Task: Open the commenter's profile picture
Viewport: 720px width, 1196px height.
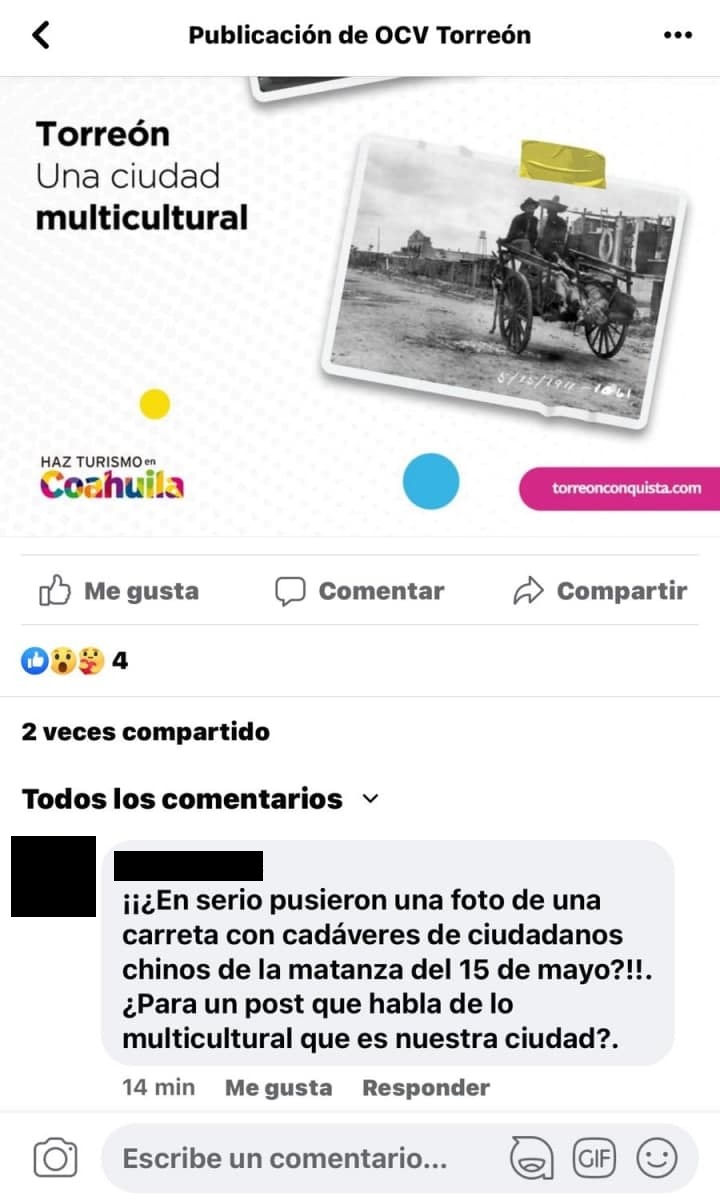Action: pos(53,877)
